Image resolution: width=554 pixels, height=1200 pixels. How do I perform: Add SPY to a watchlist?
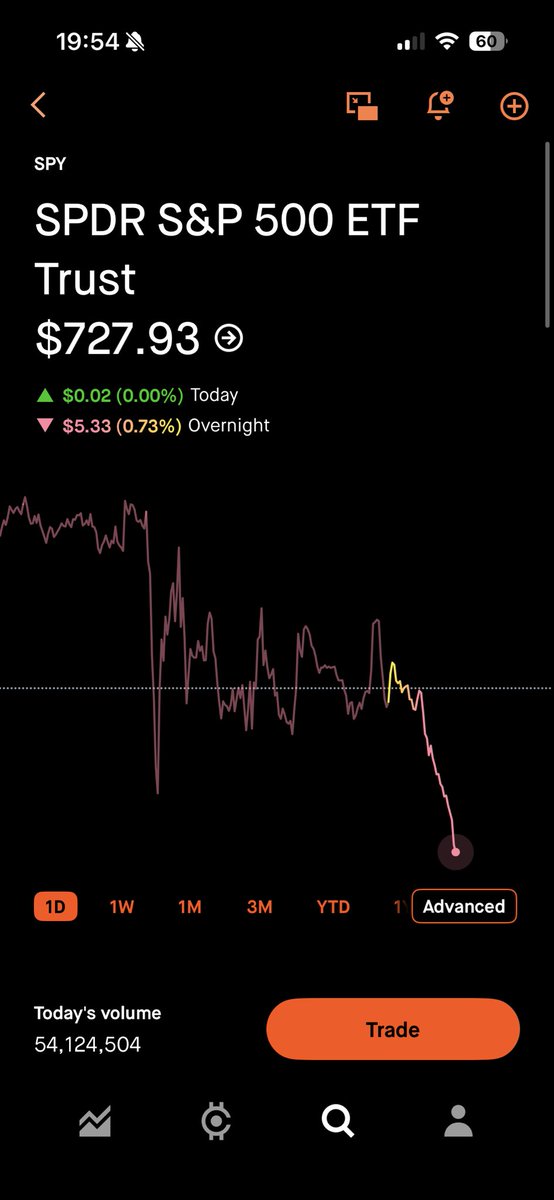[x=514, y=106]
